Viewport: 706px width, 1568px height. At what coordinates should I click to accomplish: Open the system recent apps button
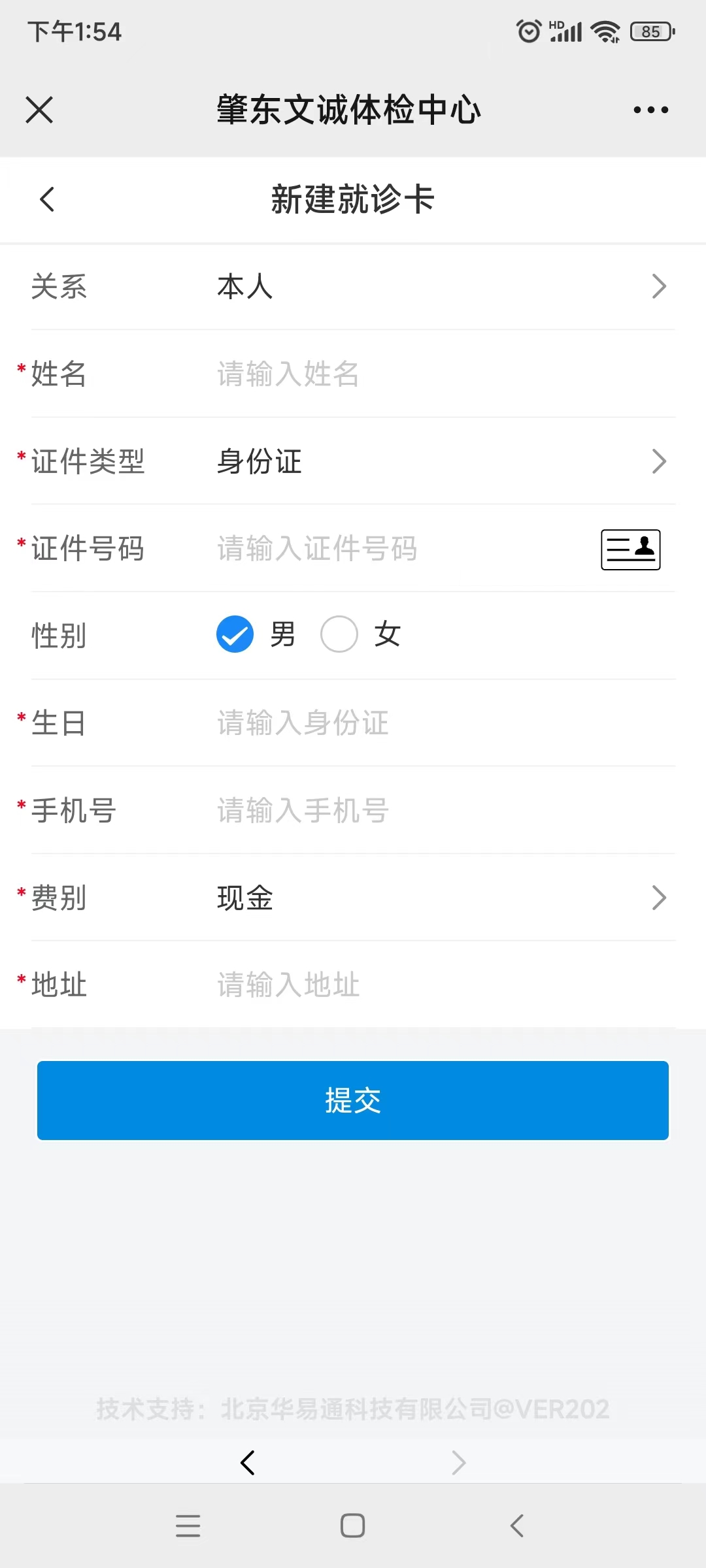pos(188,1526)
